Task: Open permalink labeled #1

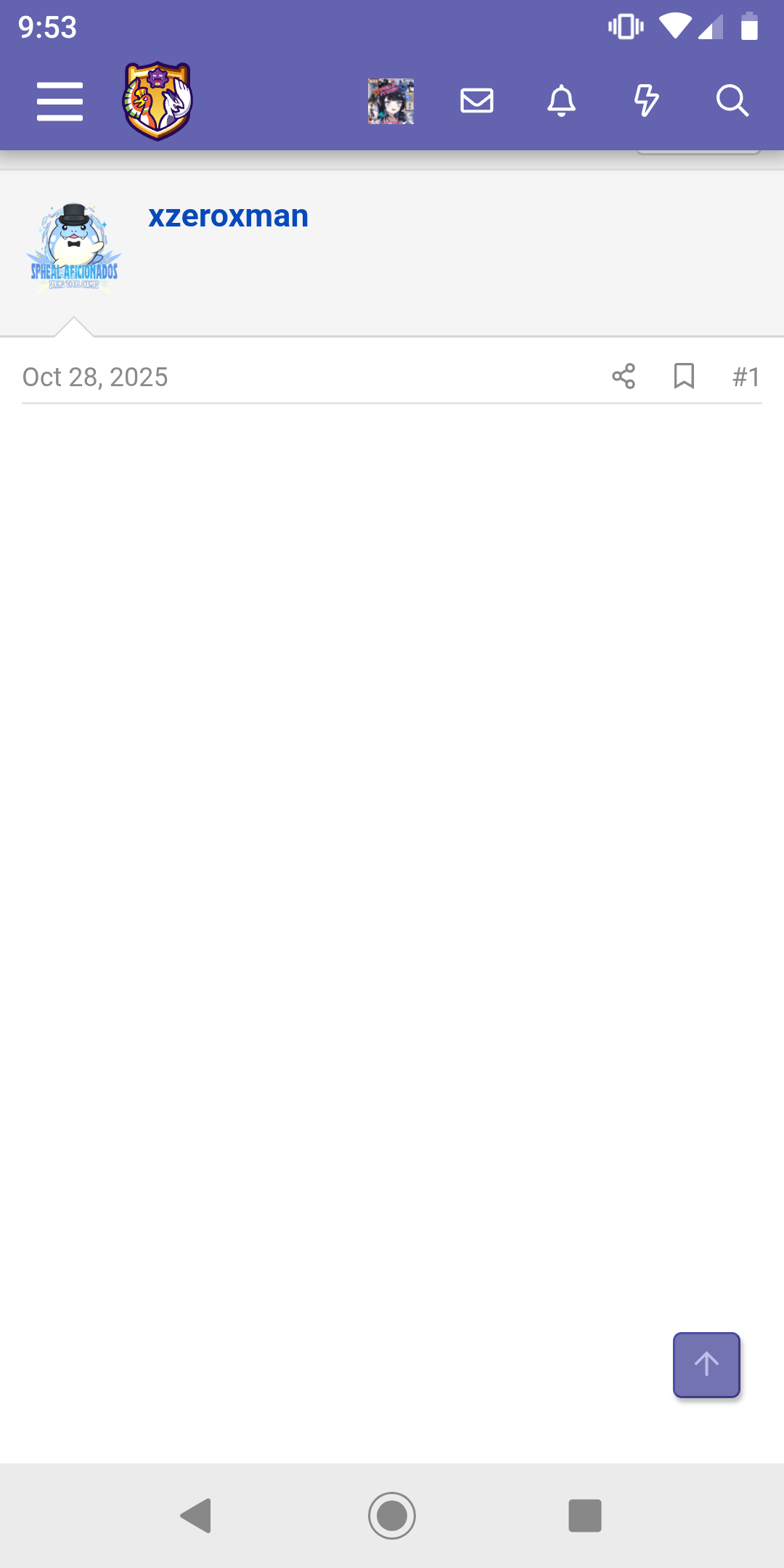Action: click(746, 376)
